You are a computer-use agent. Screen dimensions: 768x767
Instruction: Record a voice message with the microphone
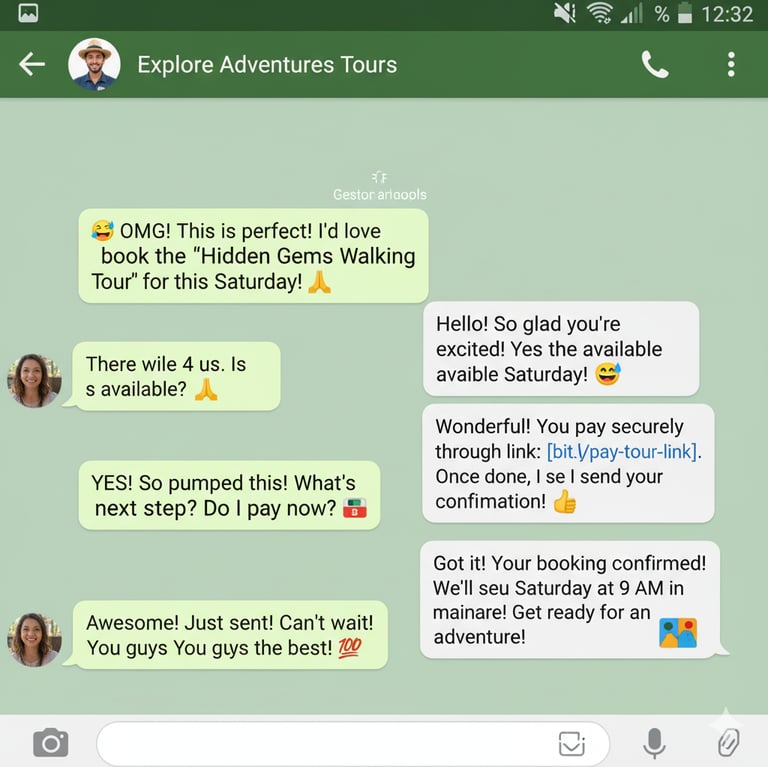654,743
